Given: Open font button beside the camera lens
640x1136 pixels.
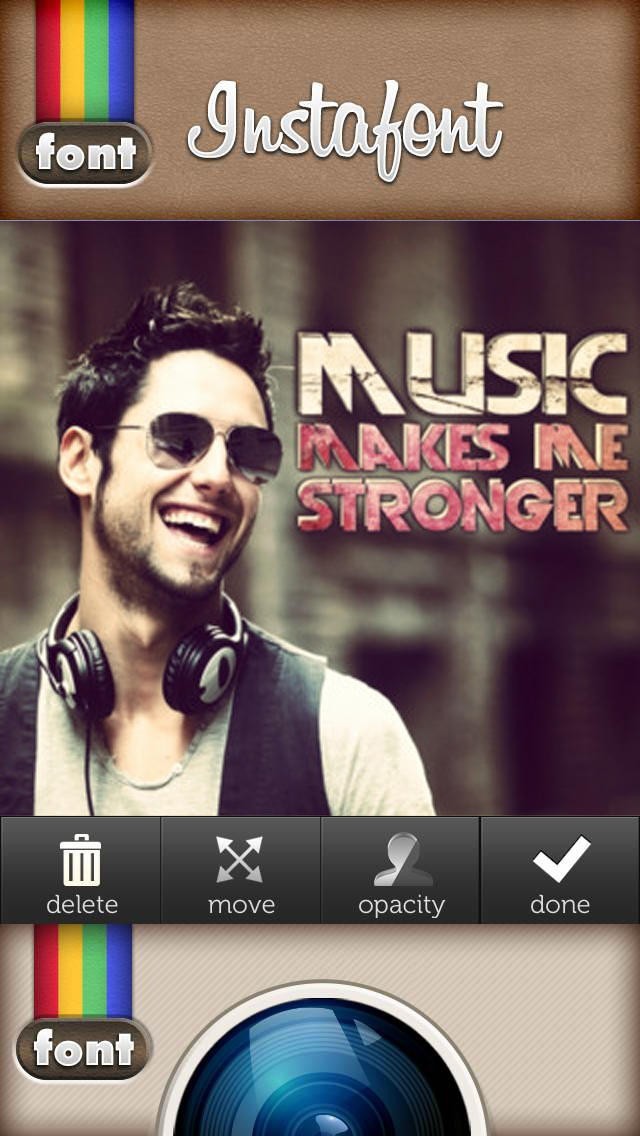Looking at the screenshot, I should click(83, 1048).
